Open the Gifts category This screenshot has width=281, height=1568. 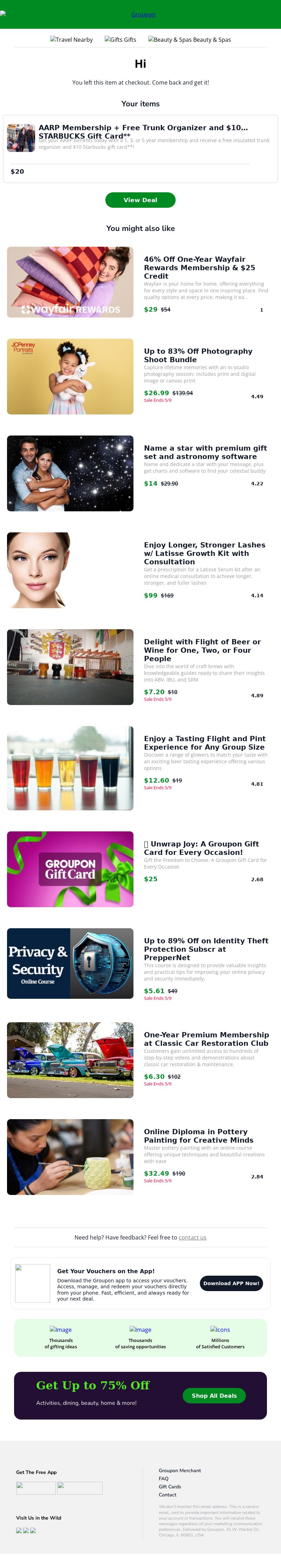(120, 40)
